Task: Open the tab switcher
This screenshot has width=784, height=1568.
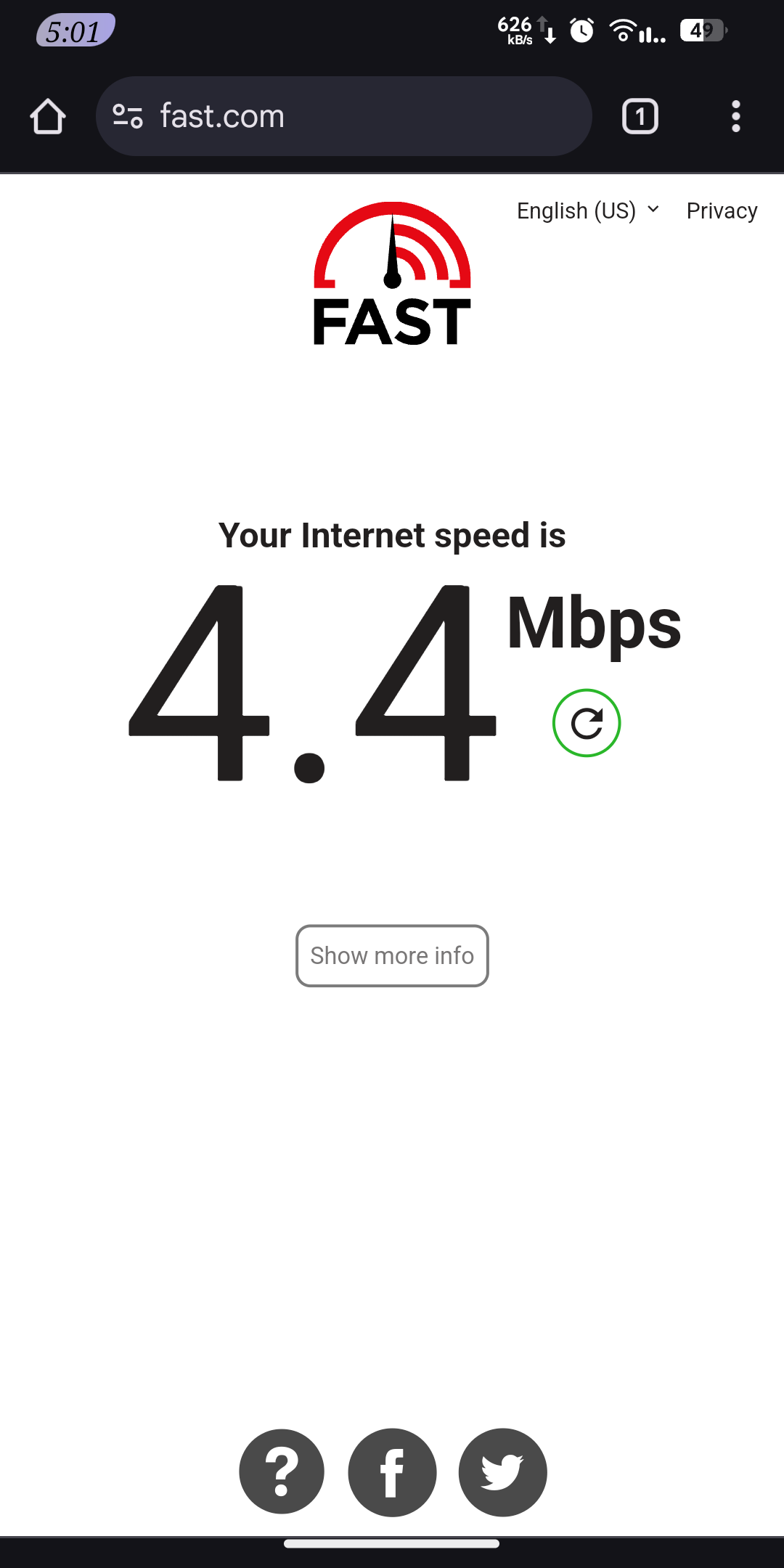Action: coord(640,117)
